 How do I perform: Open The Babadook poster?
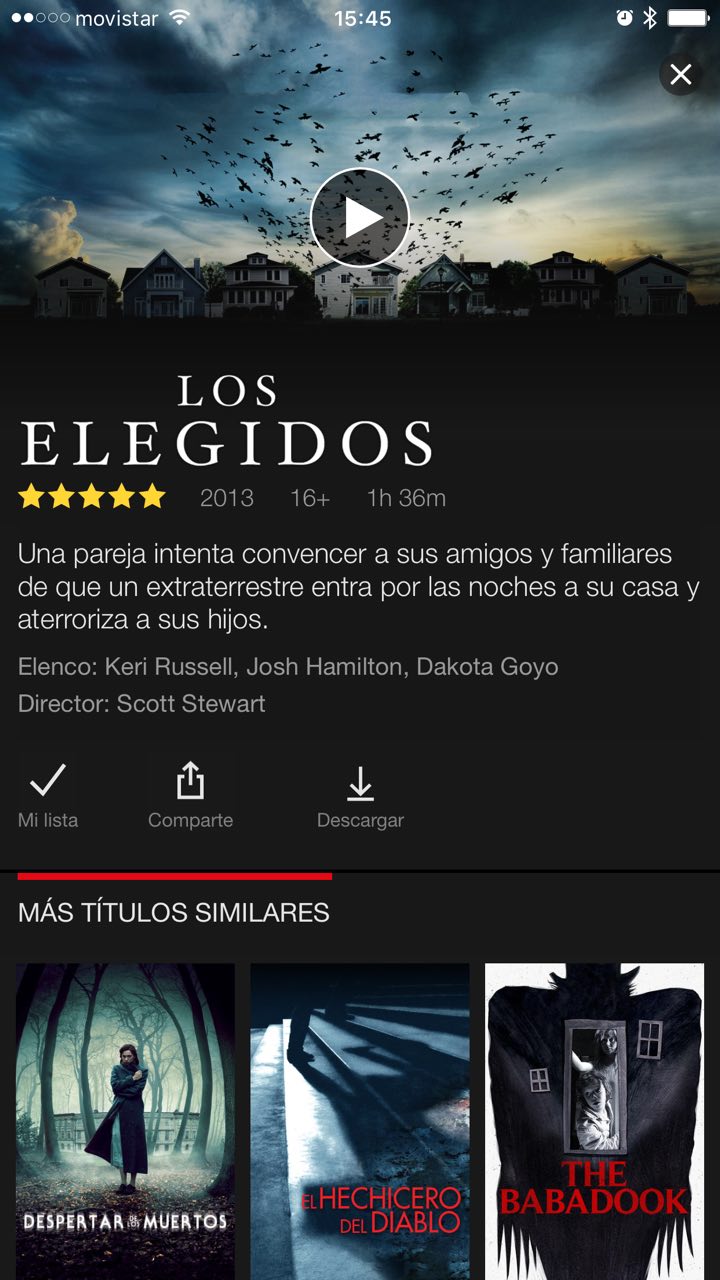594,1120
